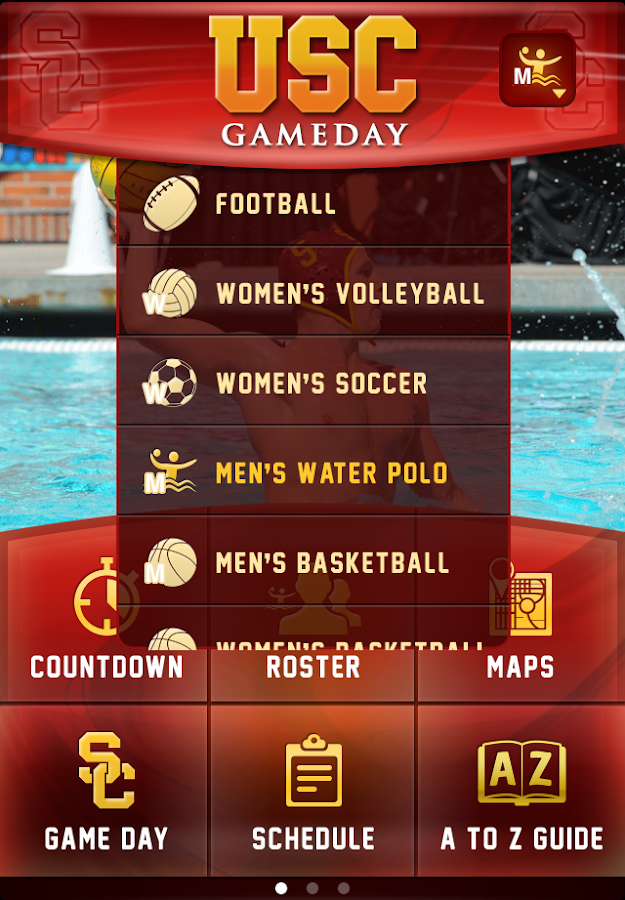Switch to Men's Basketball
Viewport: 625px width, 900px height.
tap(313, 561)
